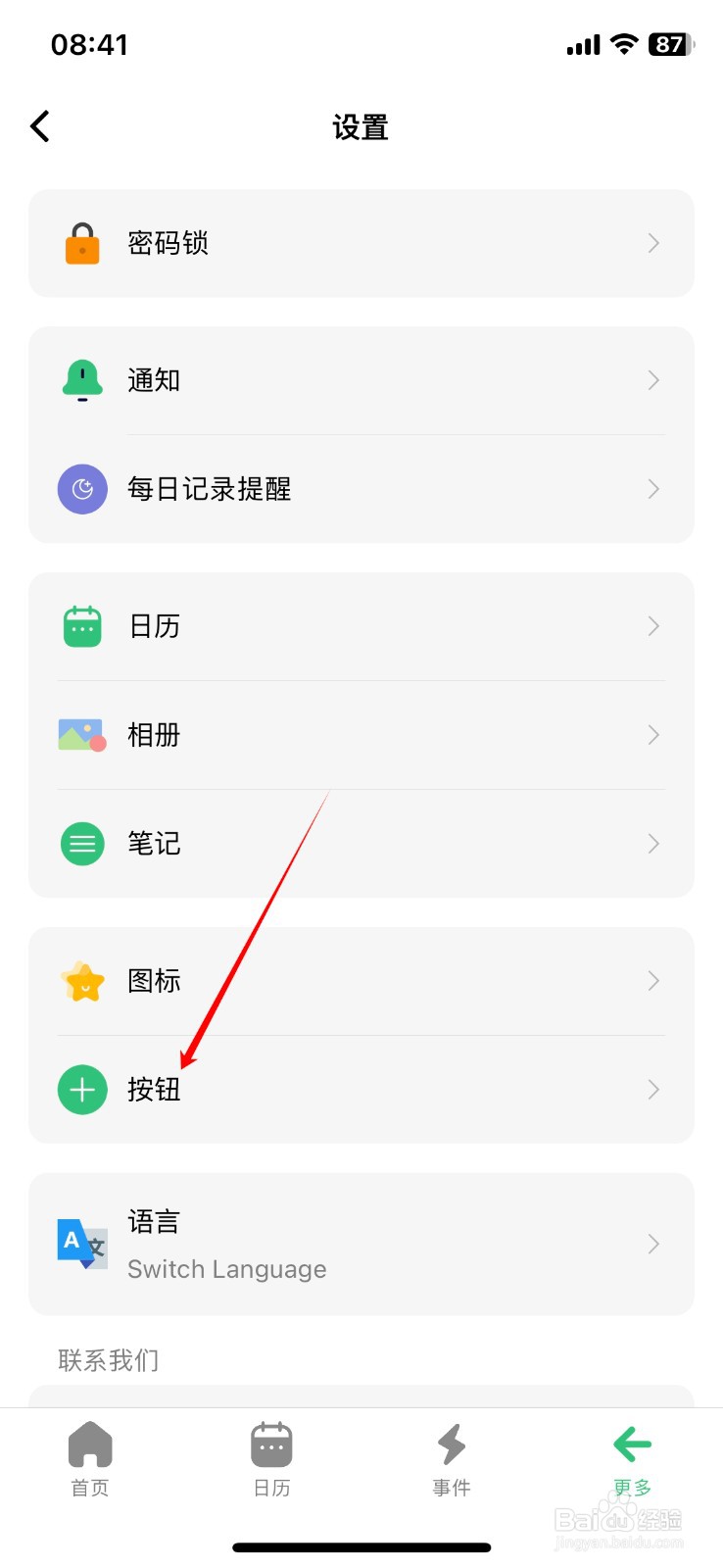Select the 笔记 notes icon
This screenshot has width=723, height=1568.
[81, 843]
